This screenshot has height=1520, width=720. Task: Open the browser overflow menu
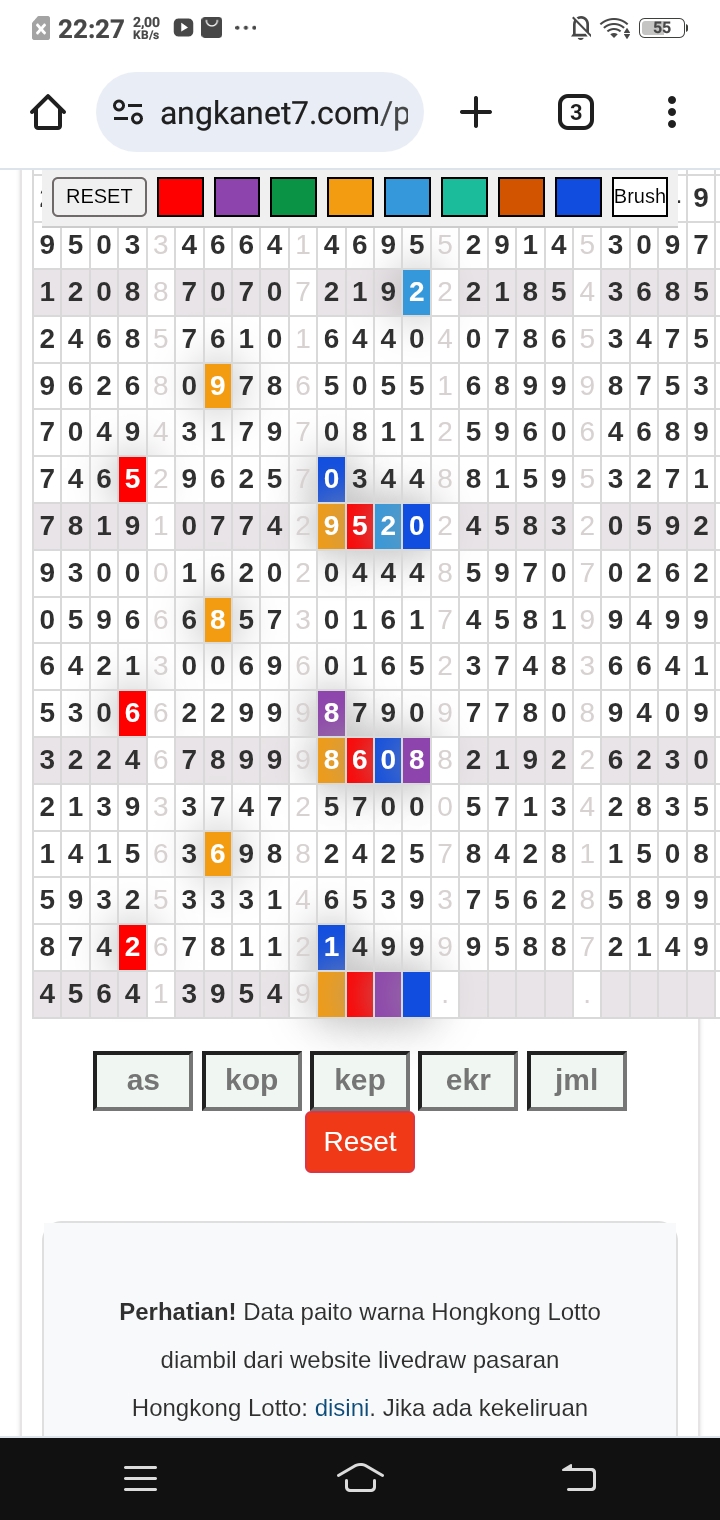671,112
